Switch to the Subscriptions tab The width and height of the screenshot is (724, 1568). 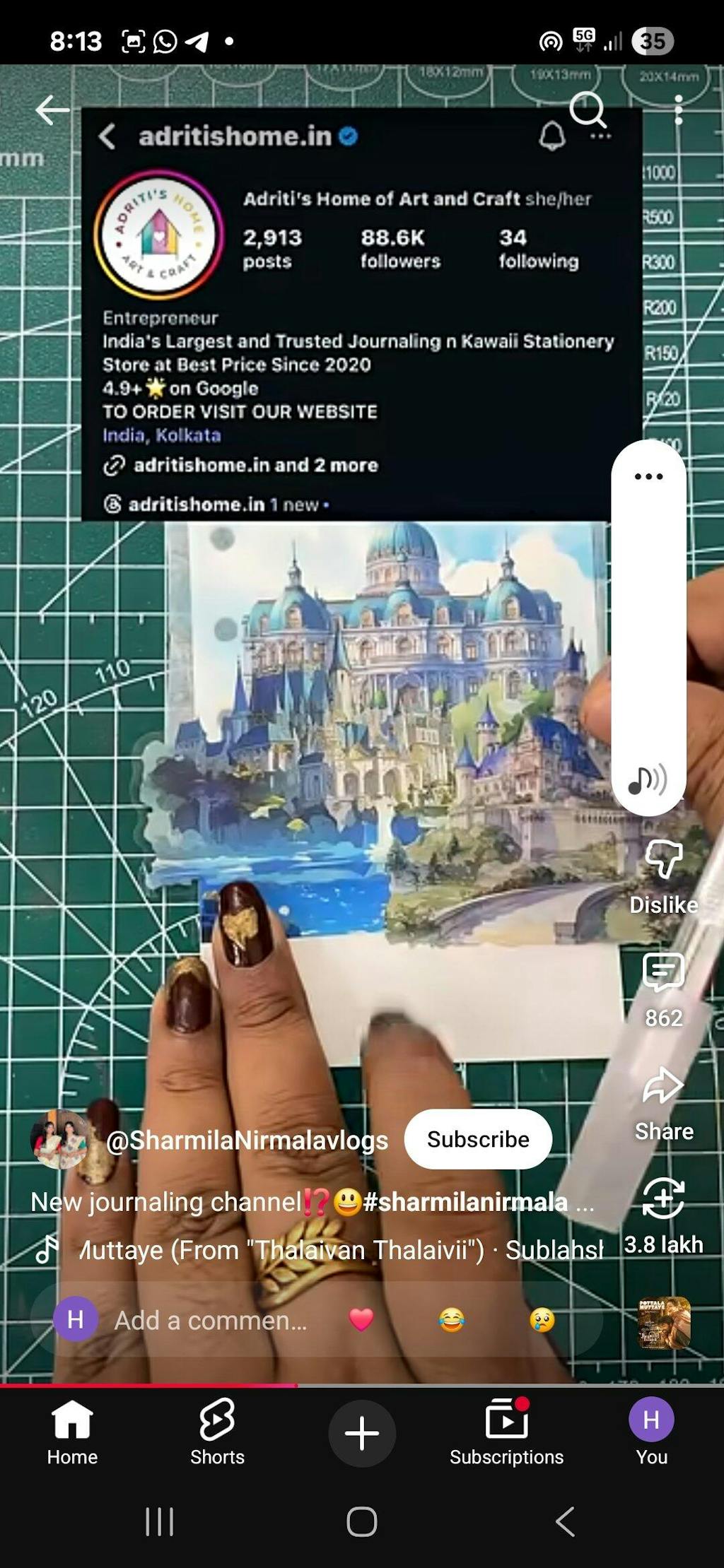506,1432
